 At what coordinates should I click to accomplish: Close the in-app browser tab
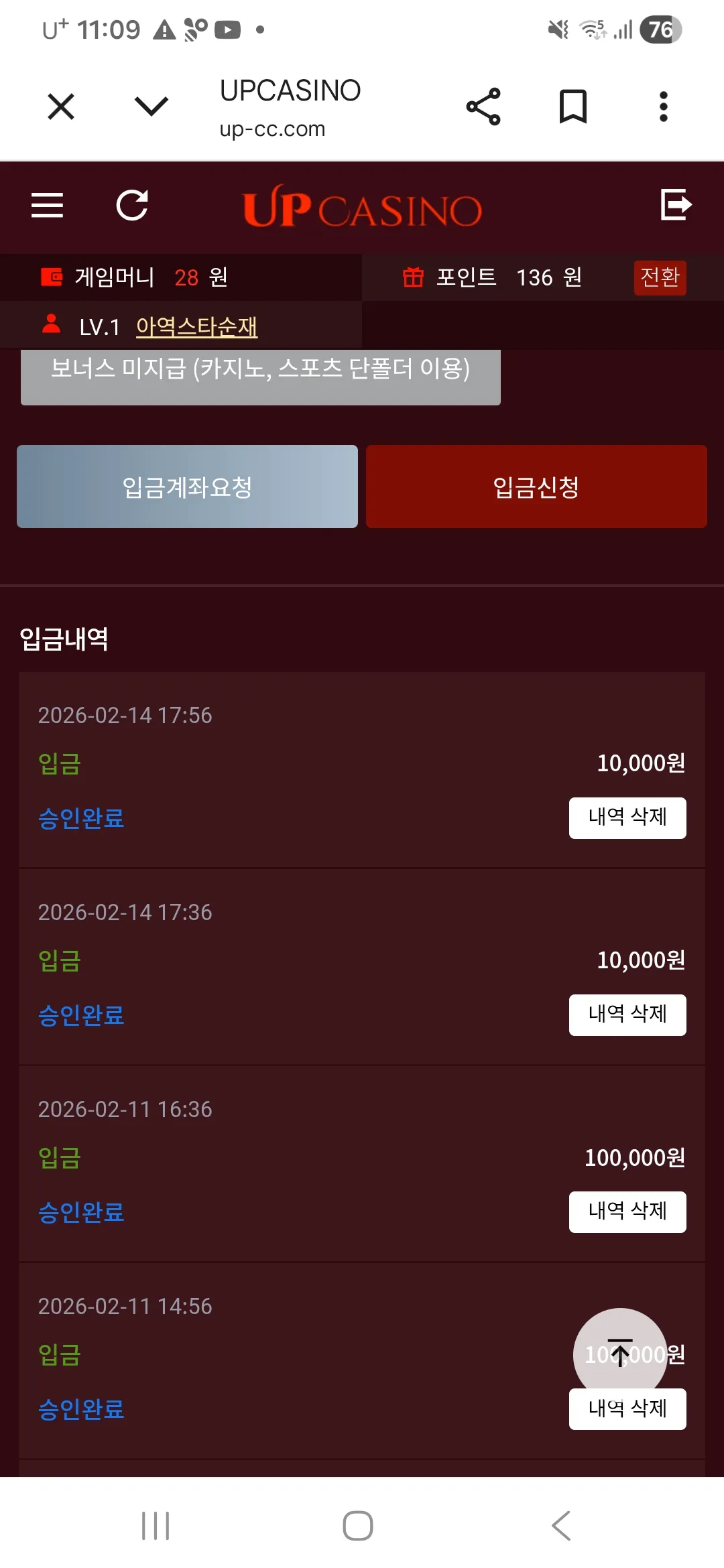61,107
